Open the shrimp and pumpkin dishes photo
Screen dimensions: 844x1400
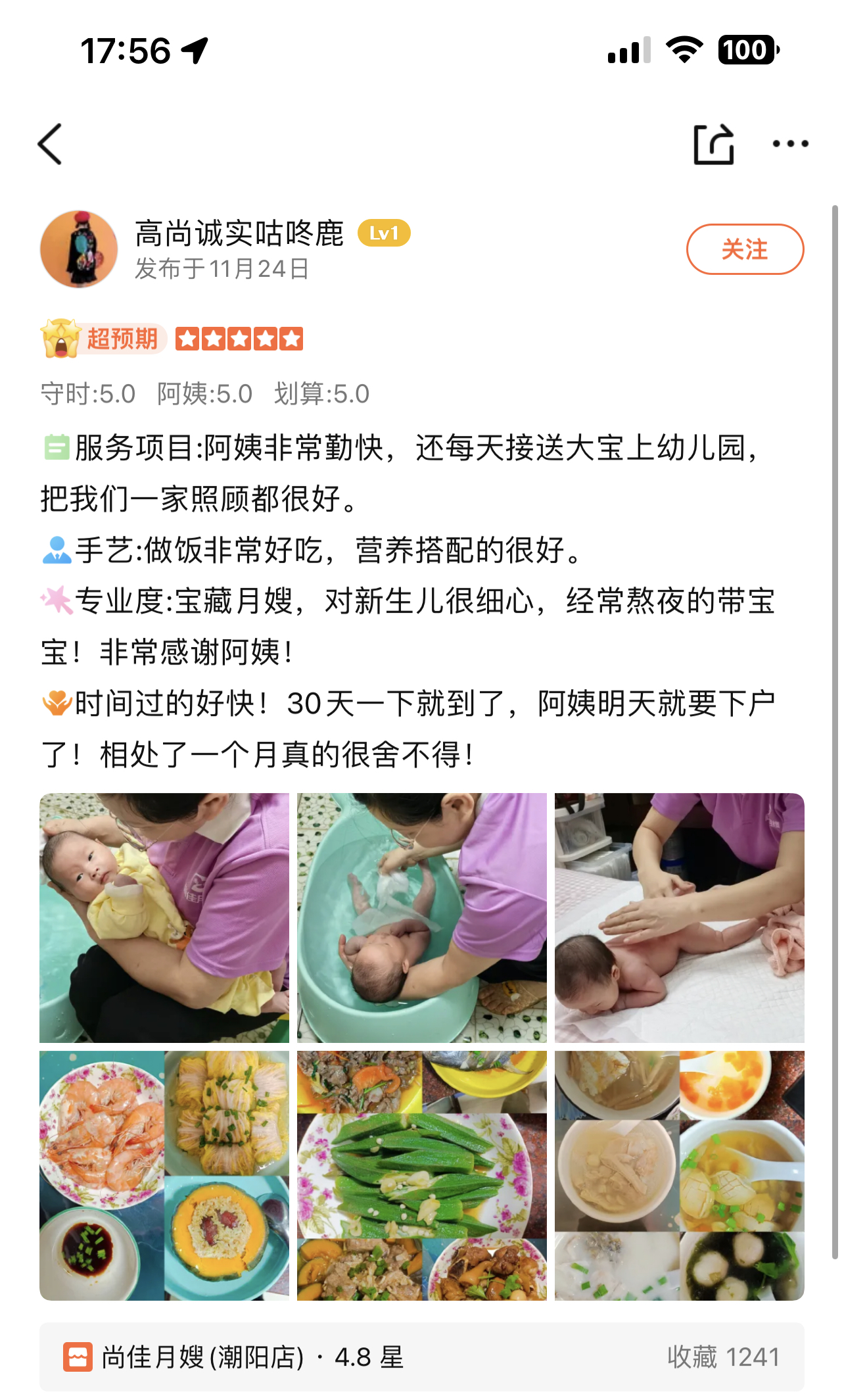click(164, 1175)
